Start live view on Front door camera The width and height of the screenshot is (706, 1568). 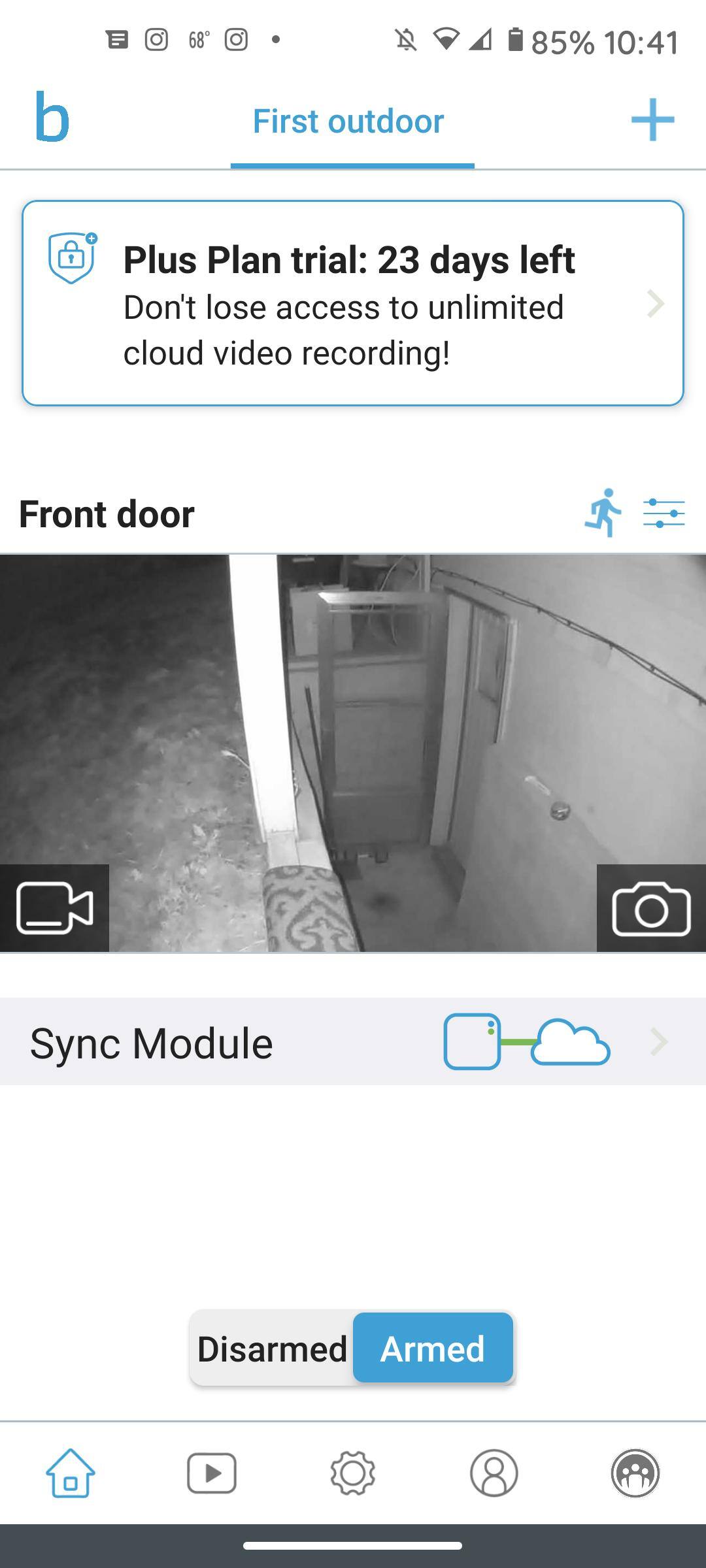coord(54,907)
